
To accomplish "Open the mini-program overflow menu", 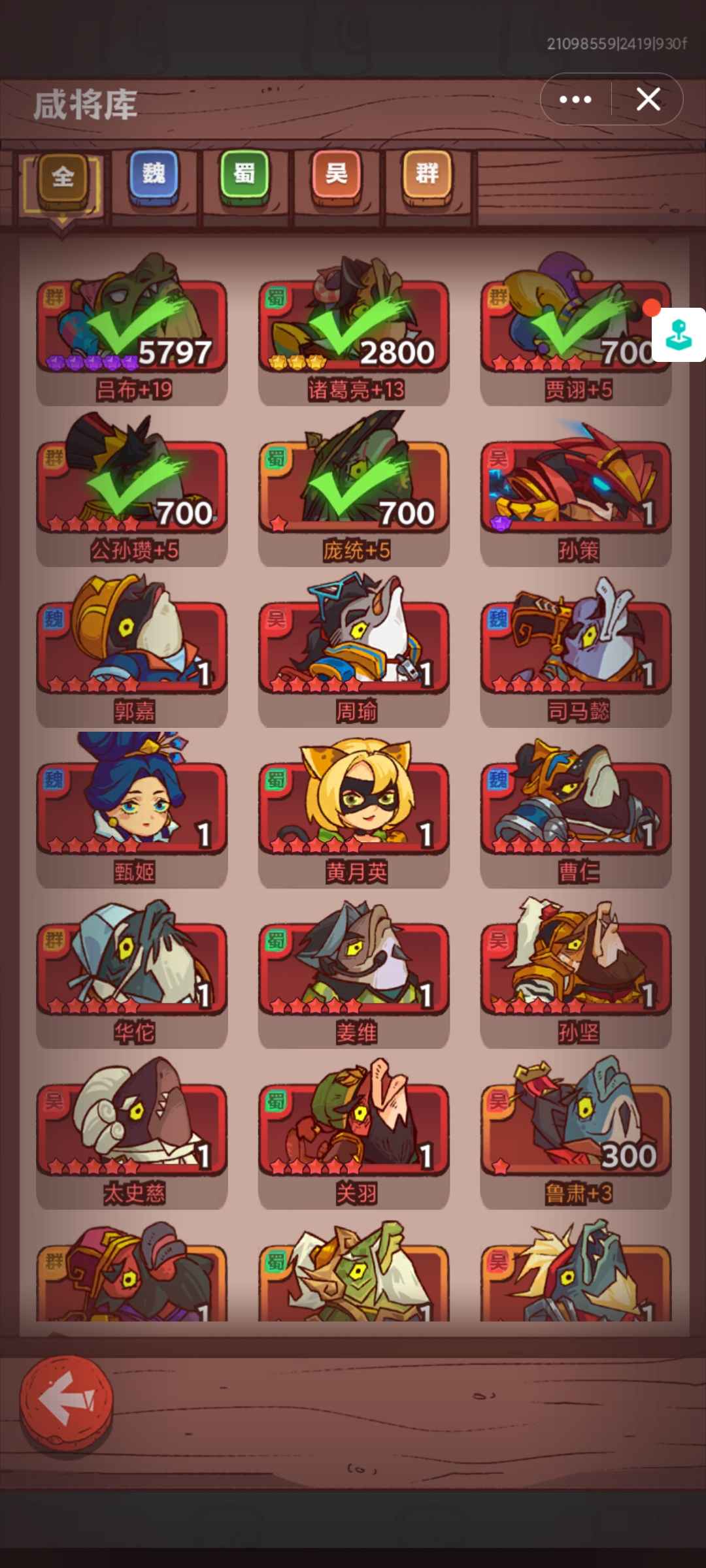I will tap(575, 99).
